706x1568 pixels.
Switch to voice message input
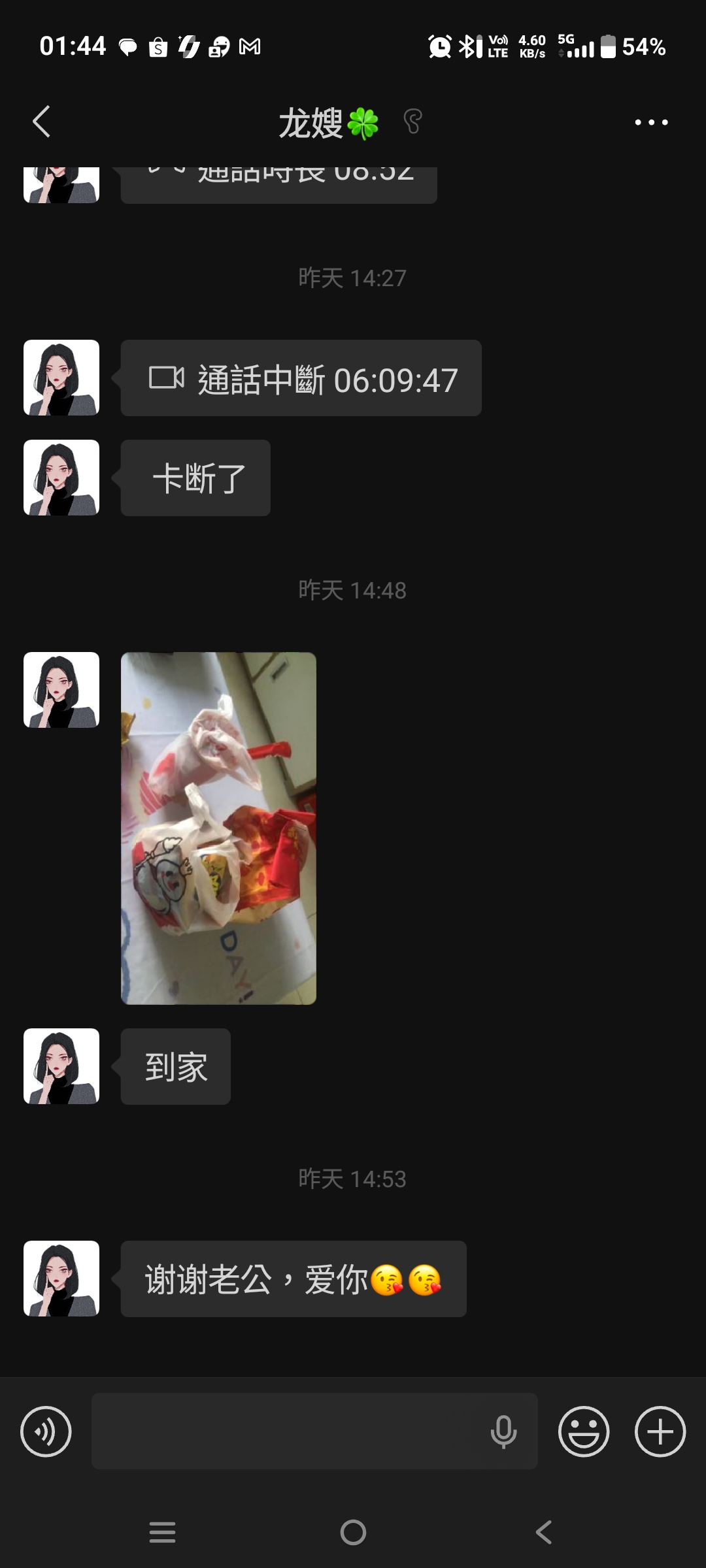pyautogui.click(x=46, y=1431)
